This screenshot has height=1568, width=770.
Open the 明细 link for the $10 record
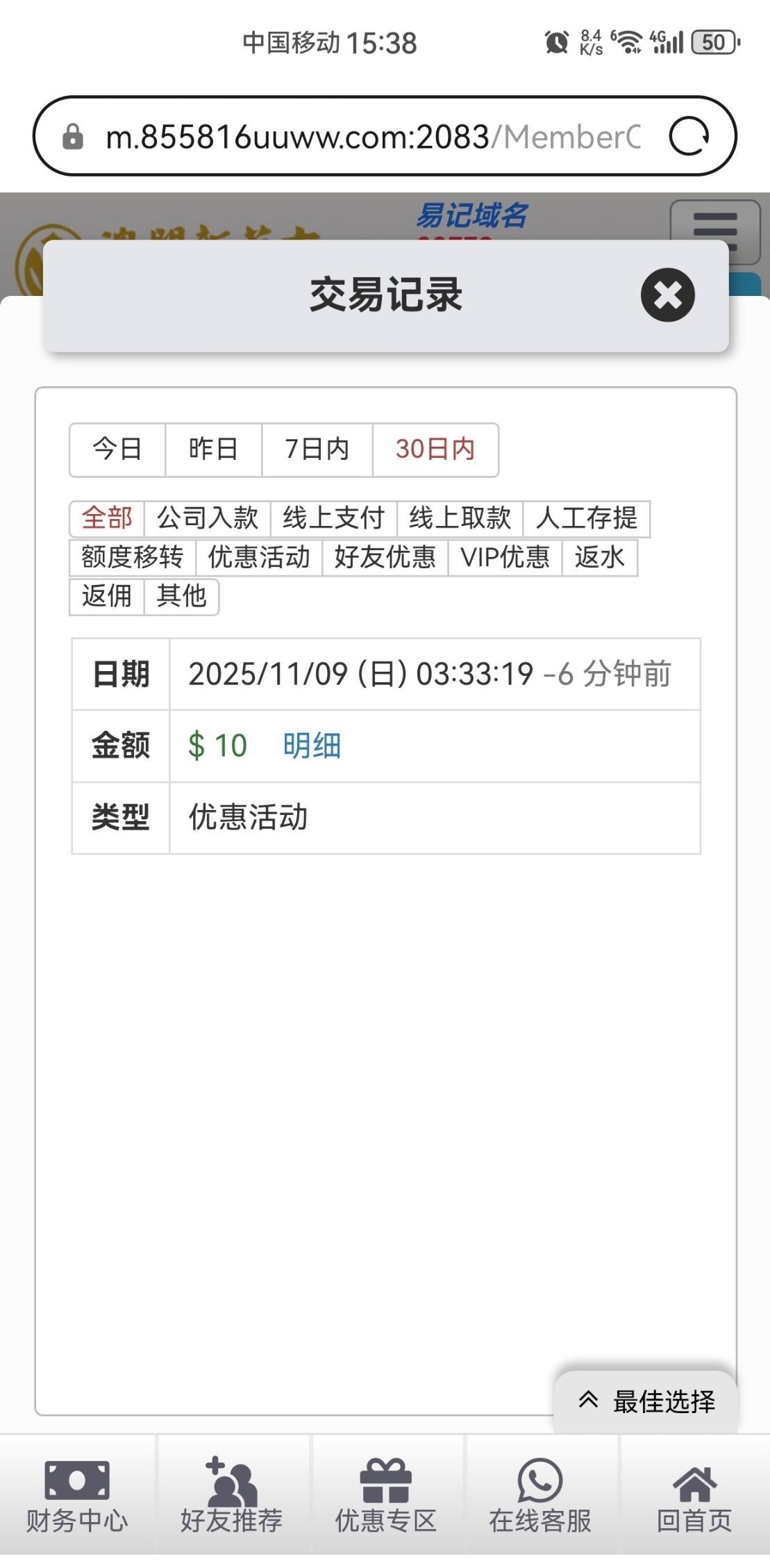coord(312,746)
